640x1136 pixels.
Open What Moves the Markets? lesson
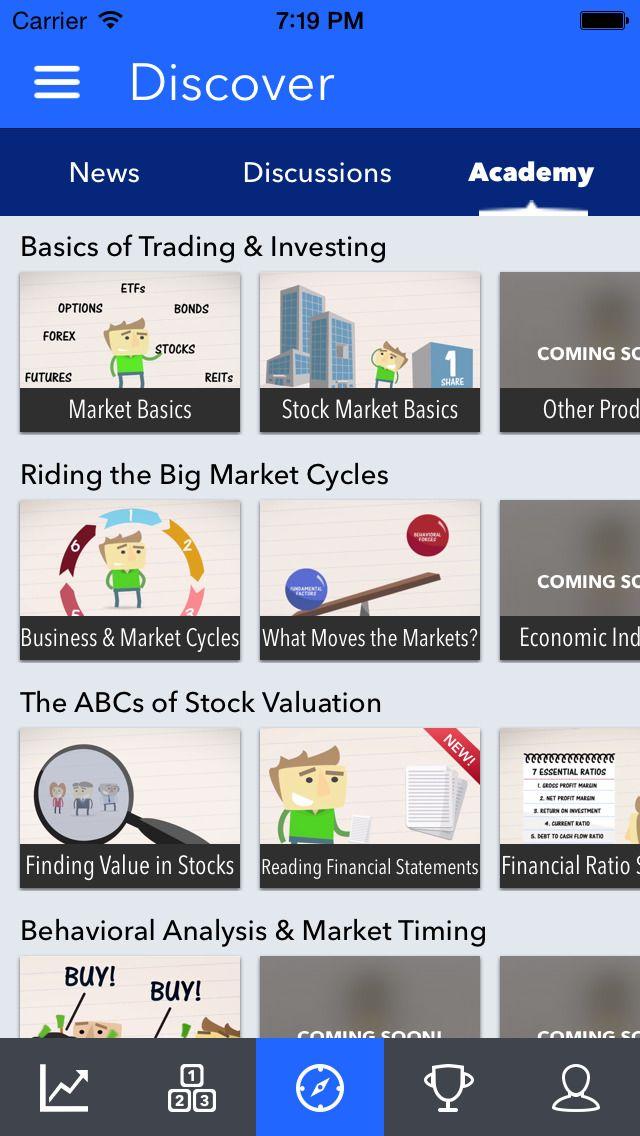[370, 580]
